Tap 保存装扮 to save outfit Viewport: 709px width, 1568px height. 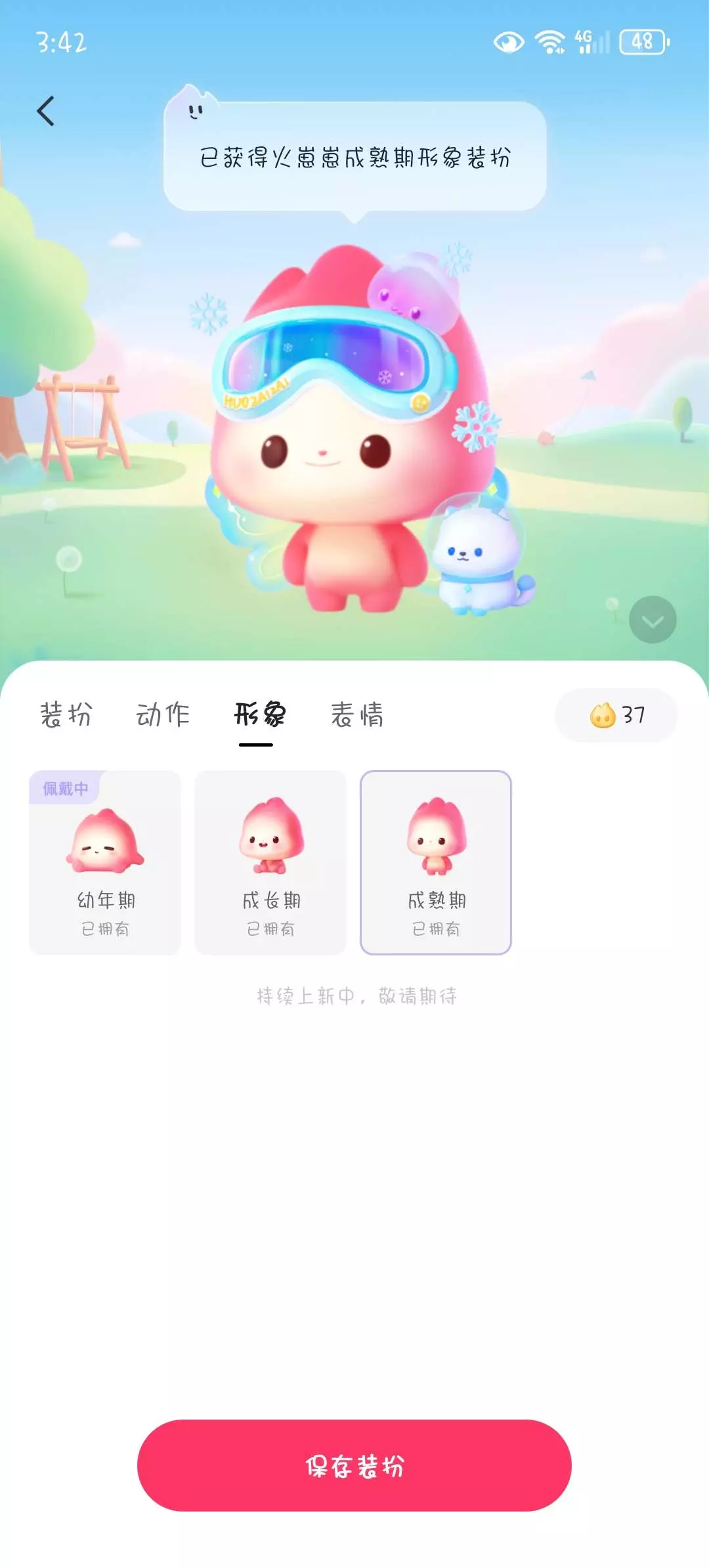[354, 1466]
